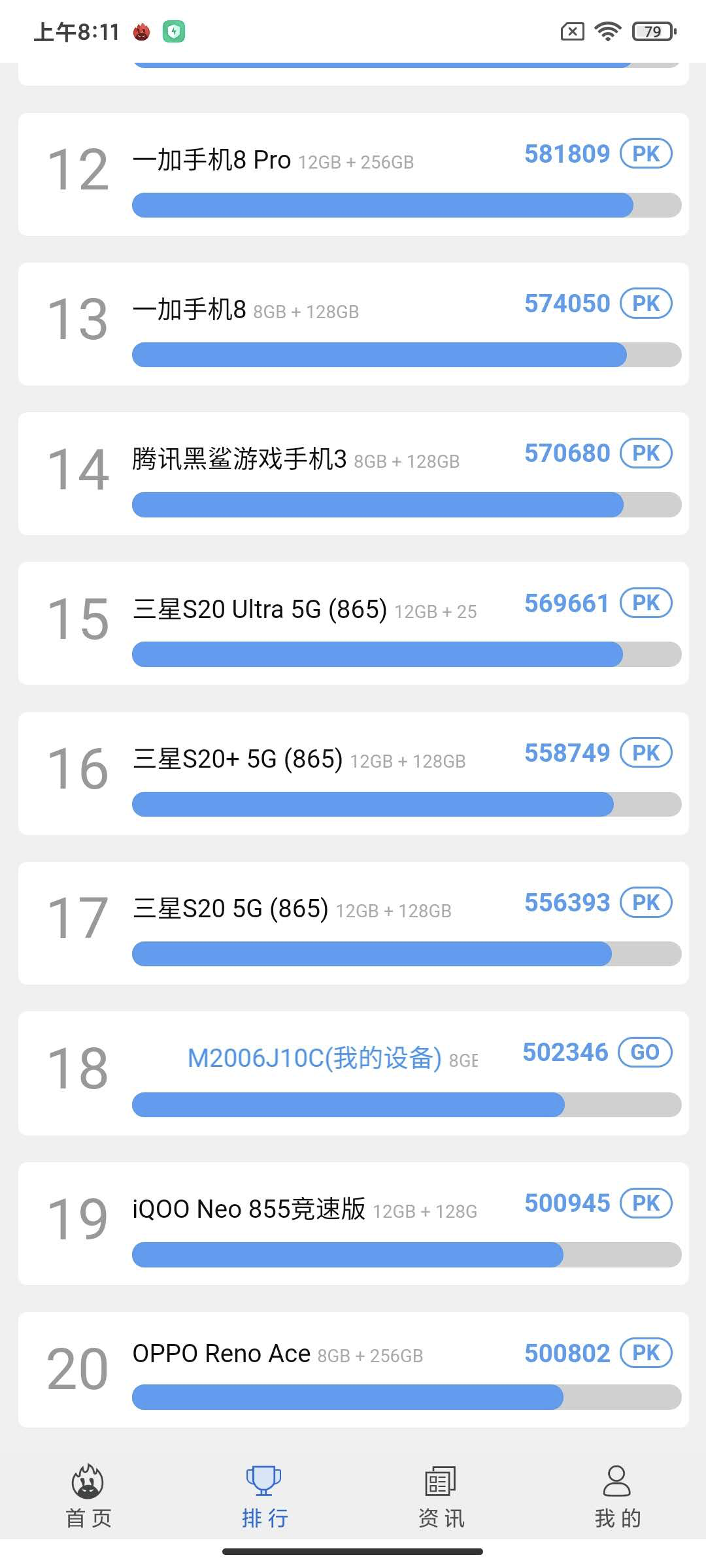Tap GO button for M2006J10C my device

point(645,1052)
